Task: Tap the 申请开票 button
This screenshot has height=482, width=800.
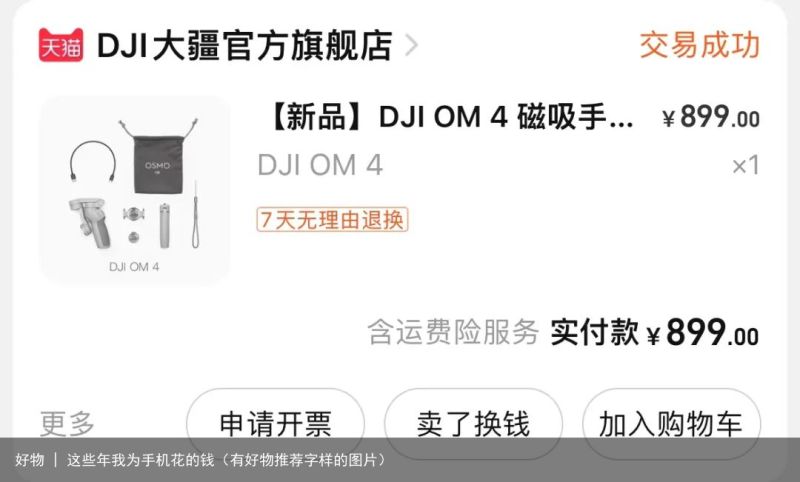Action: click(276, 421)
